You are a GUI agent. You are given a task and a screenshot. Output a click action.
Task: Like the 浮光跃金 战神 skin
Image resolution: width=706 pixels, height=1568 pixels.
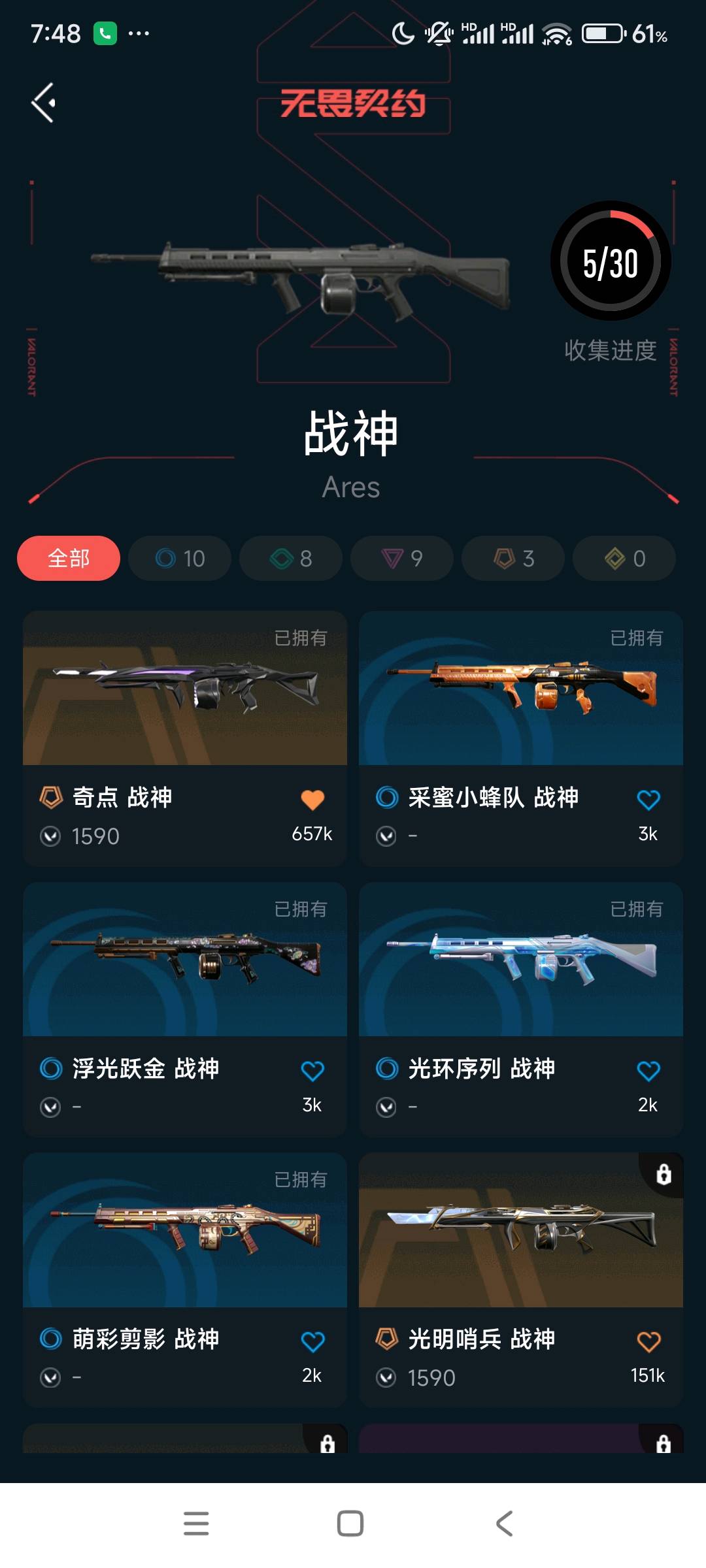point(312,1071)
